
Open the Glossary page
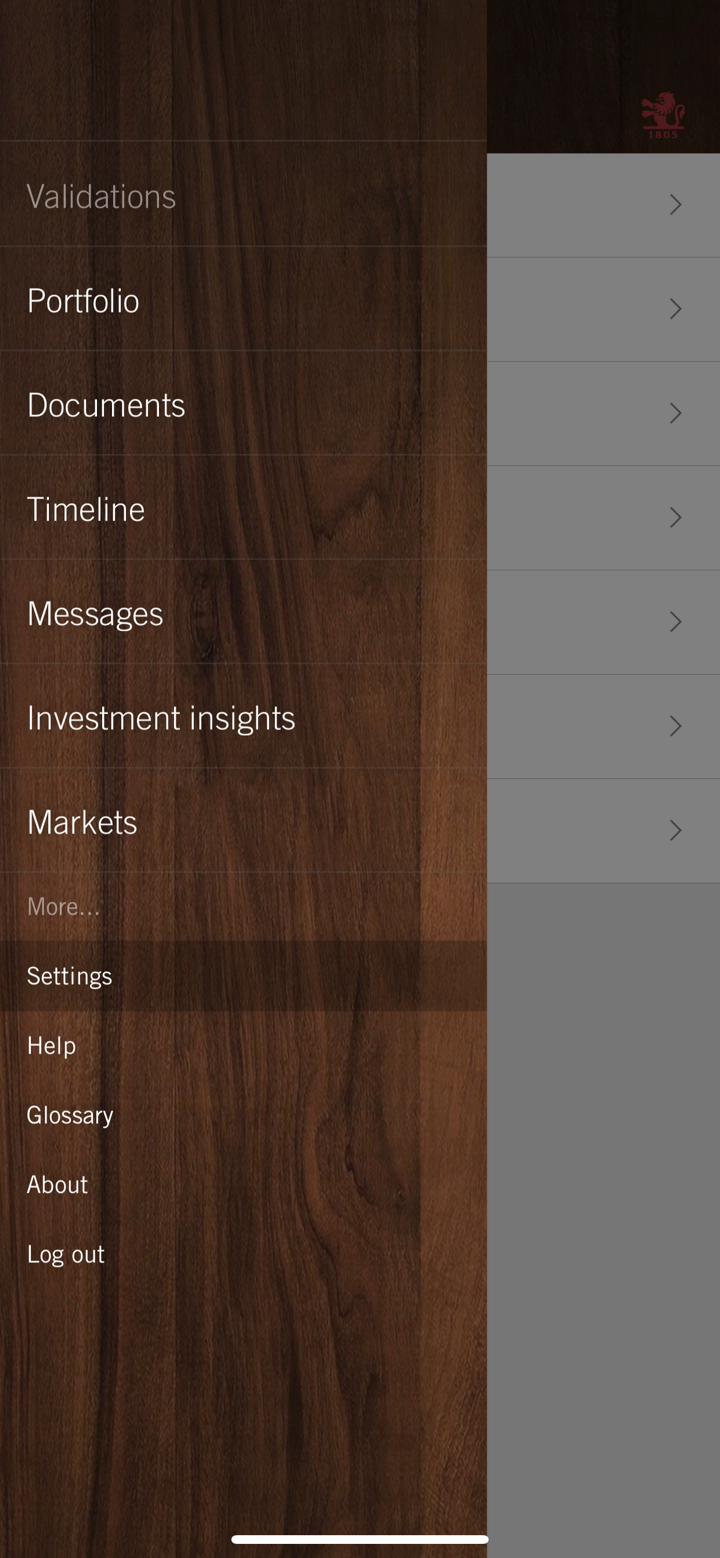click(70, 1114)
